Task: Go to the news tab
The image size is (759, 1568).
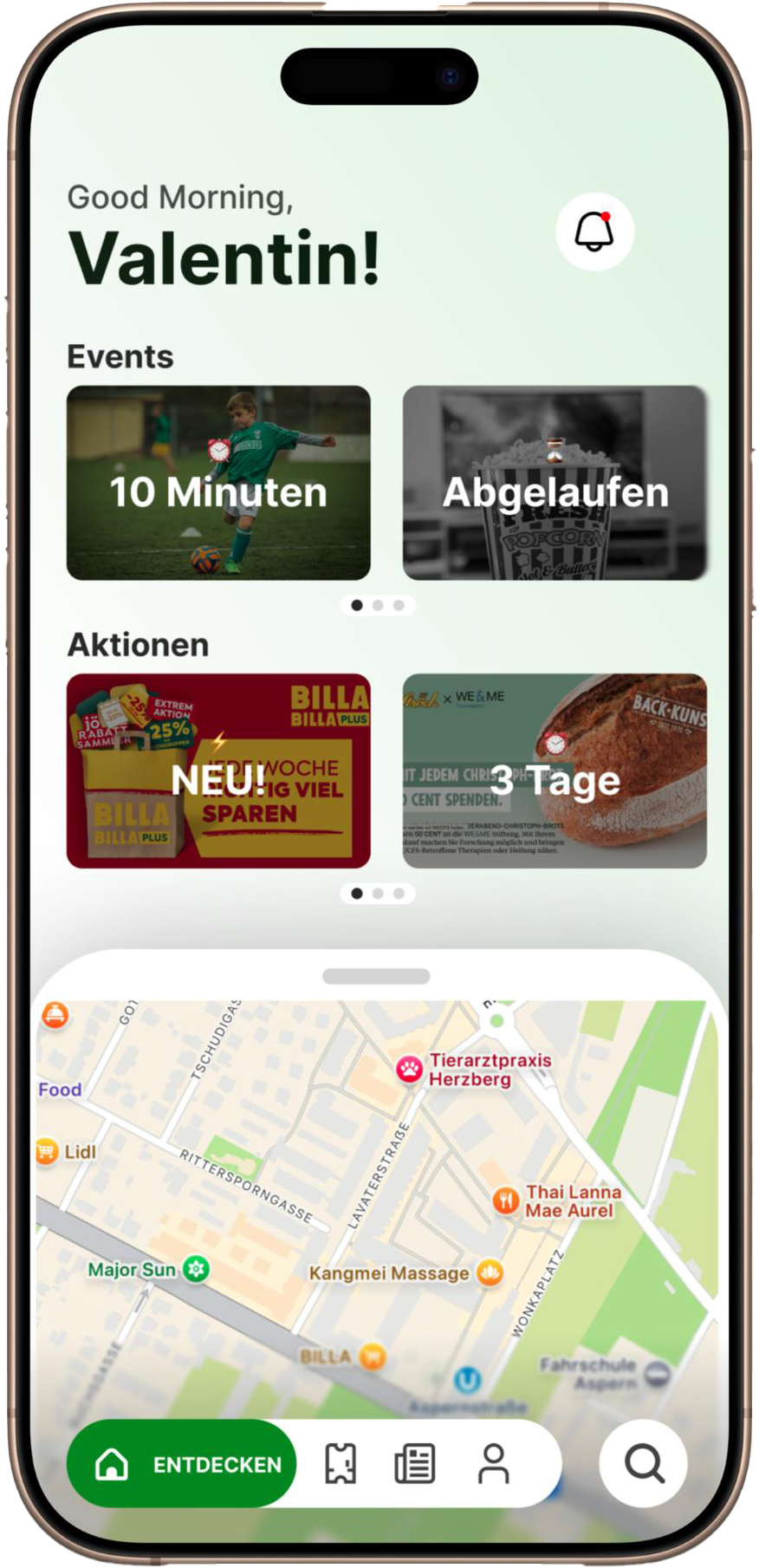Action: (415, 1463)
